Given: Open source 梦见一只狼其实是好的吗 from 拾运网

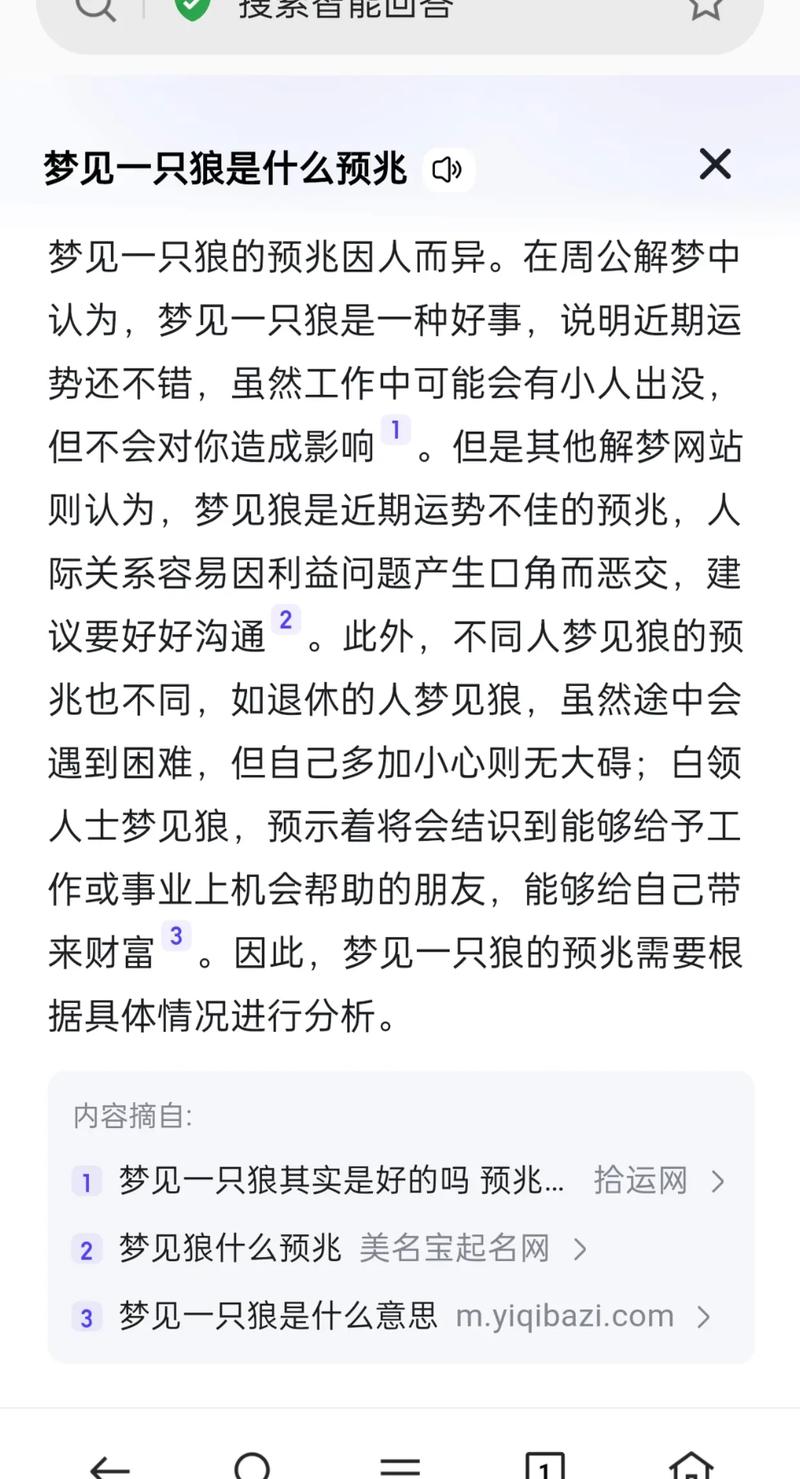Looking at the screenshot, I should point(400,1181).
